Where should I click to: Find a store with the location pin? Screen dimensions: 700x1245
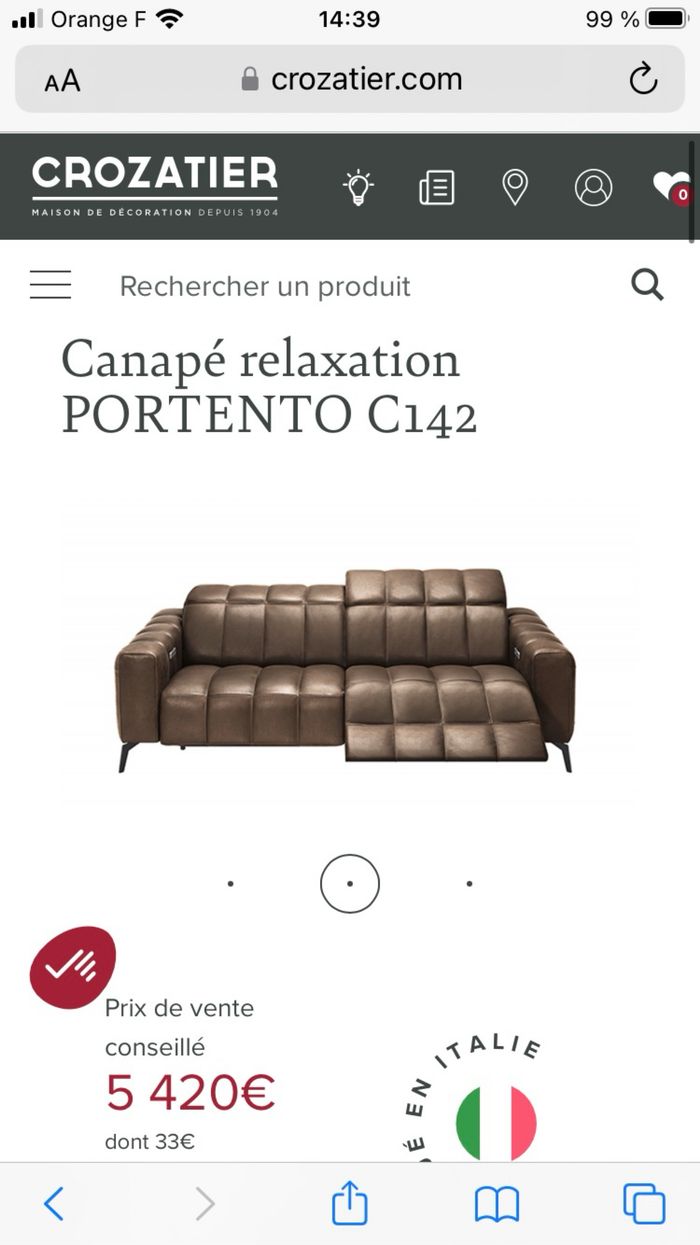(515, 187)
